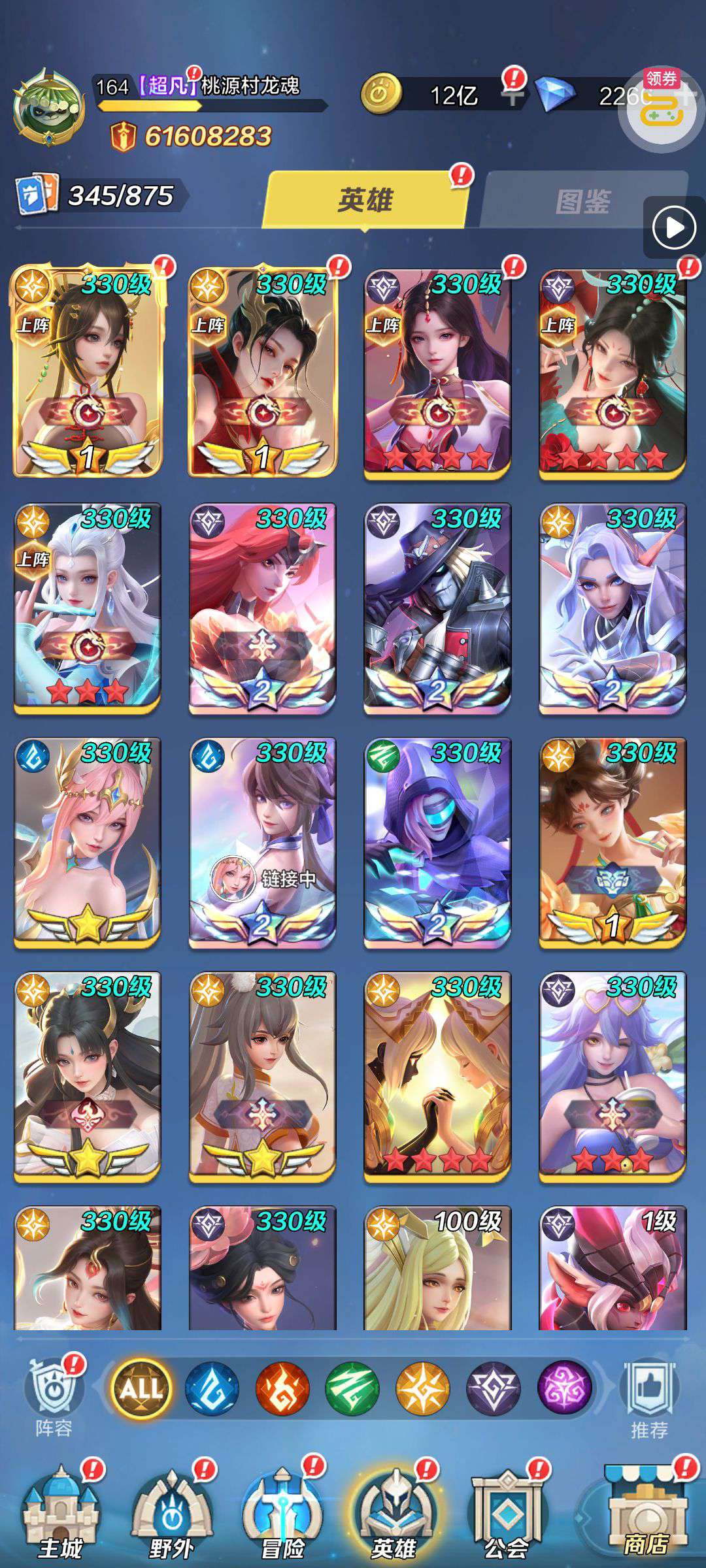Switch to the 图鉴 tab
Screen dimensions: 706x1568
pyautogui.click(x=582, y=201)
